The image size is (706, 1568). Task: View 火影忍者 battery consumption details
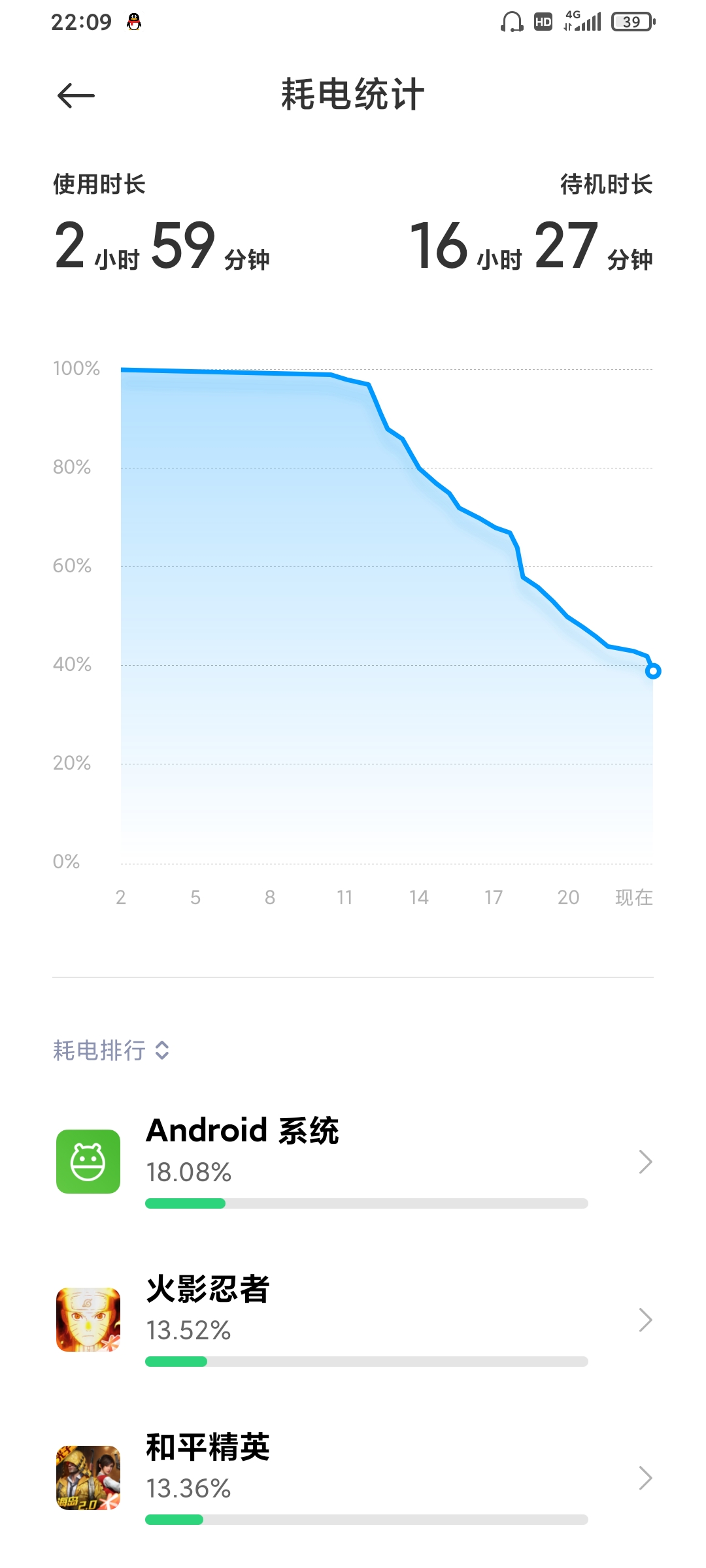point(353,1320)
